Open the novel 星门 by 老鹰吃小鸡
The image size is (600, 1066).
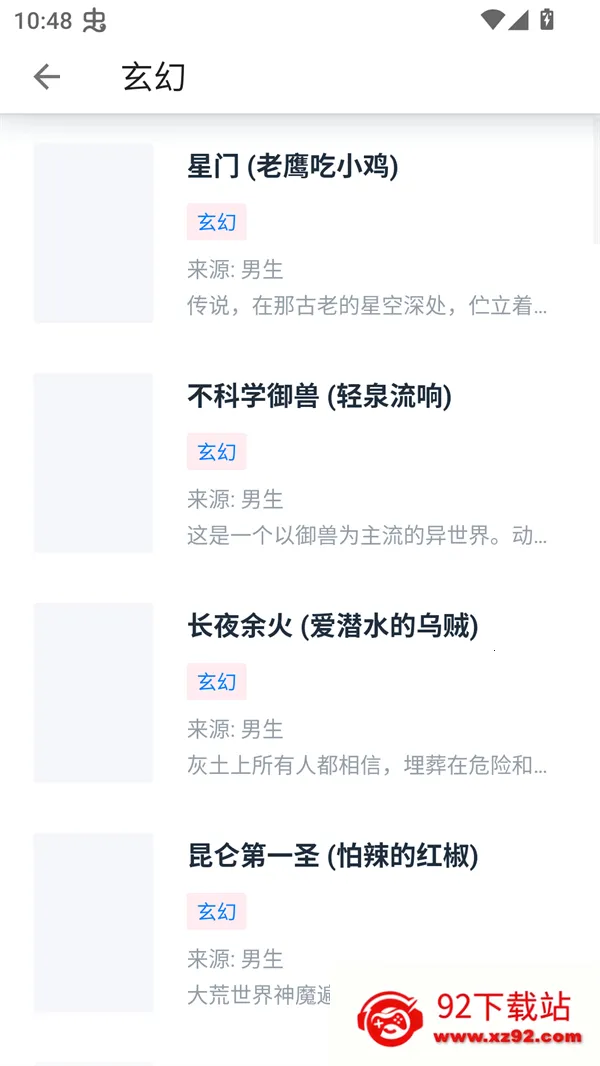[x=293, y=166]
